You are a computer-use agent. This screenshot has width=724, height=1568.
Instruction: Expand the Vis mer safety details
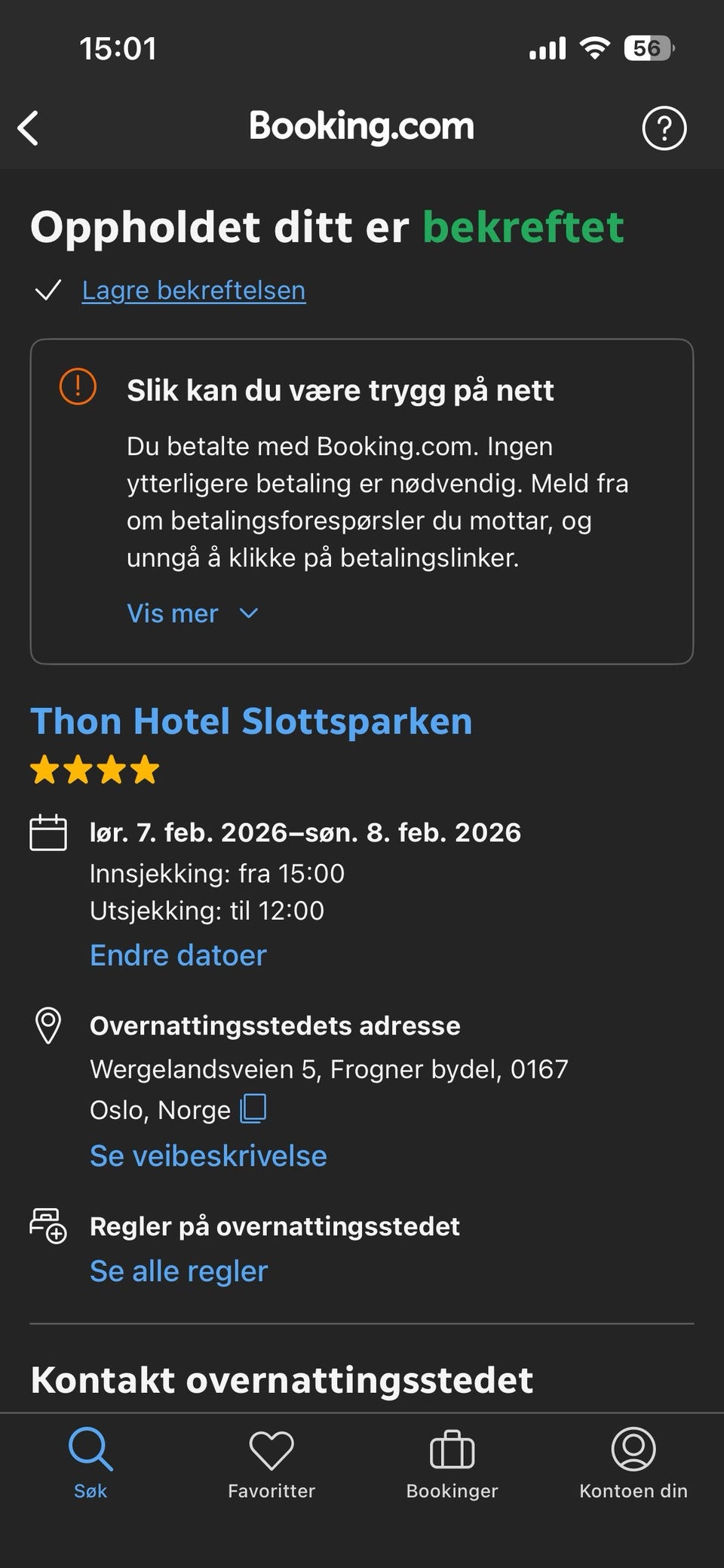[x=195, y=613]
